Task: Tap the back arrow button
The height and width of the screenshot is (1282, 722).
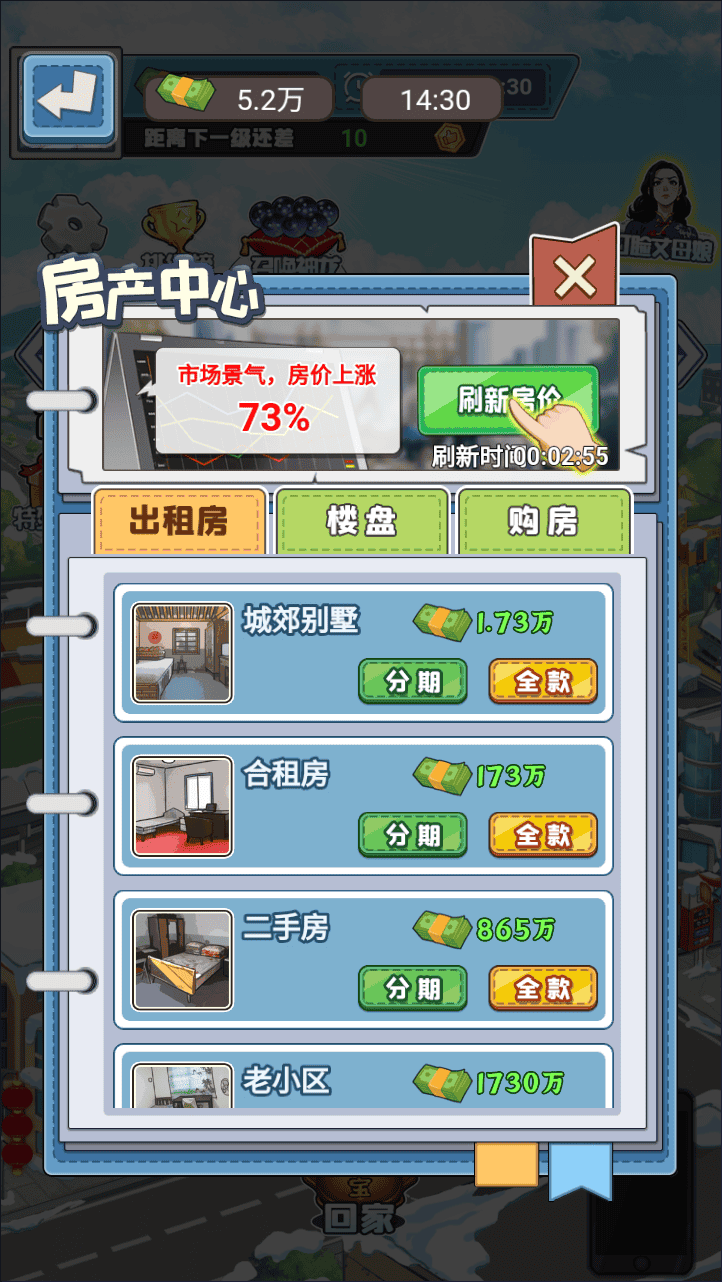Action: [68, 98]
